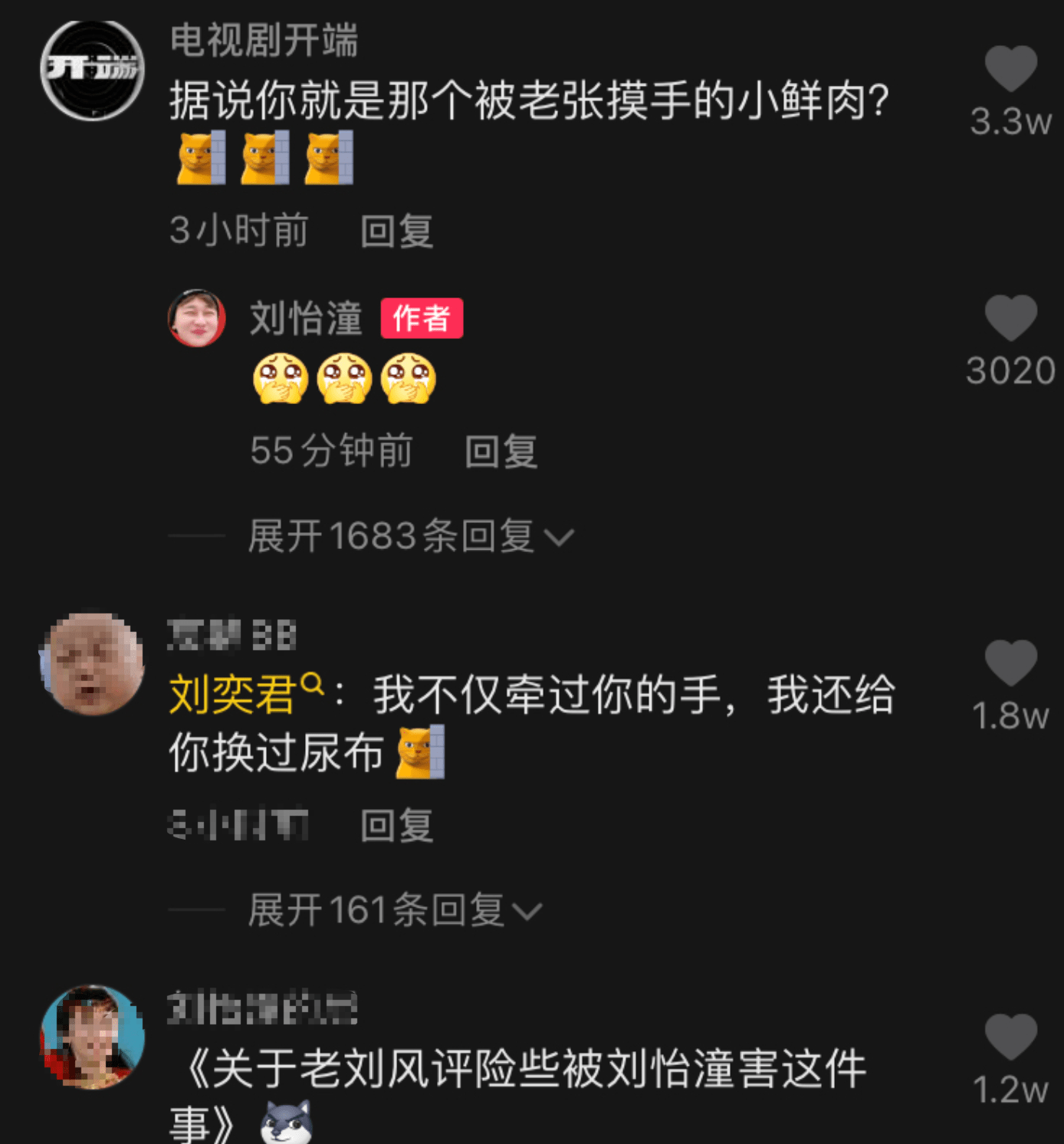Open 刘怡潼's profile picture
1064x1144 pixels.
(197, 318)
